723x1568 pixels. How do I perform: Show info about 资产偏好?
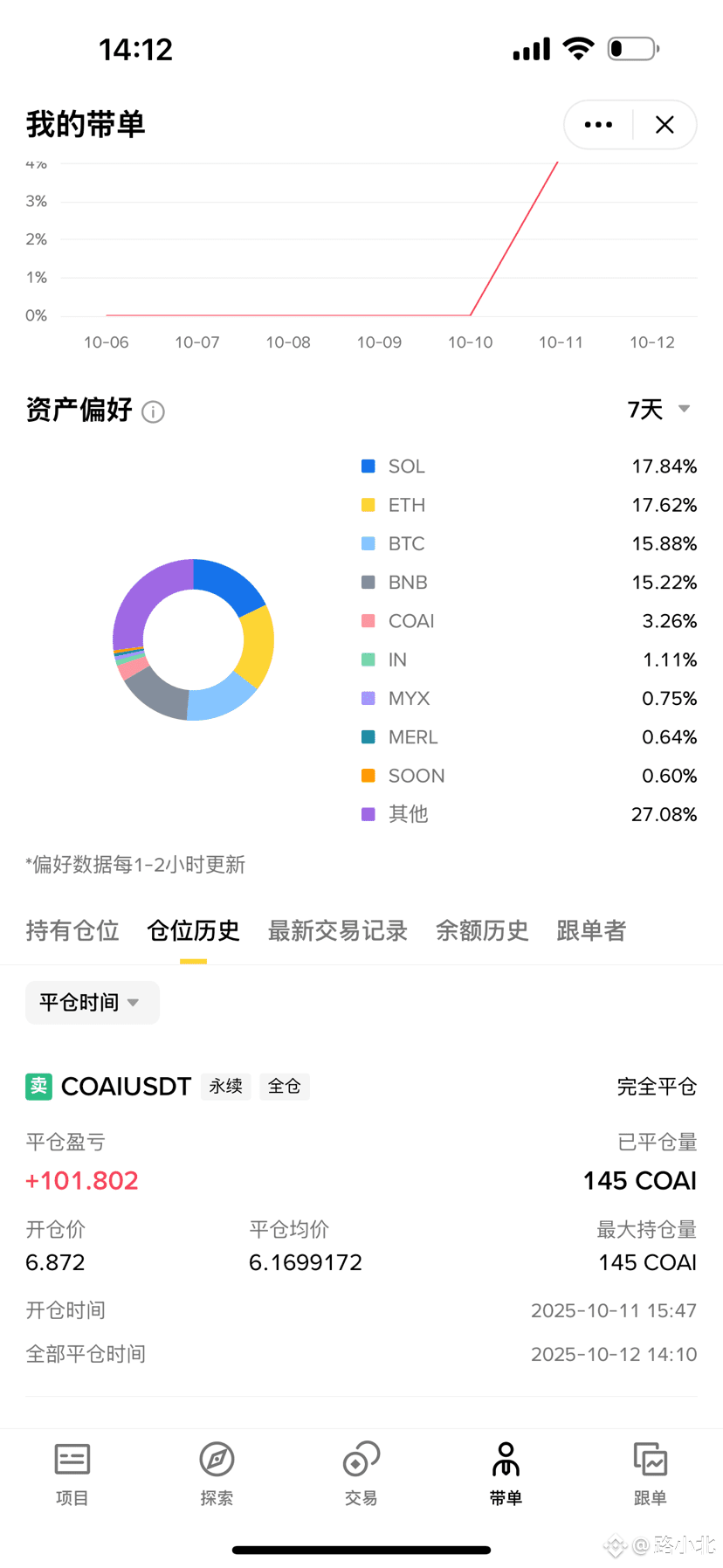pos(153,411)
